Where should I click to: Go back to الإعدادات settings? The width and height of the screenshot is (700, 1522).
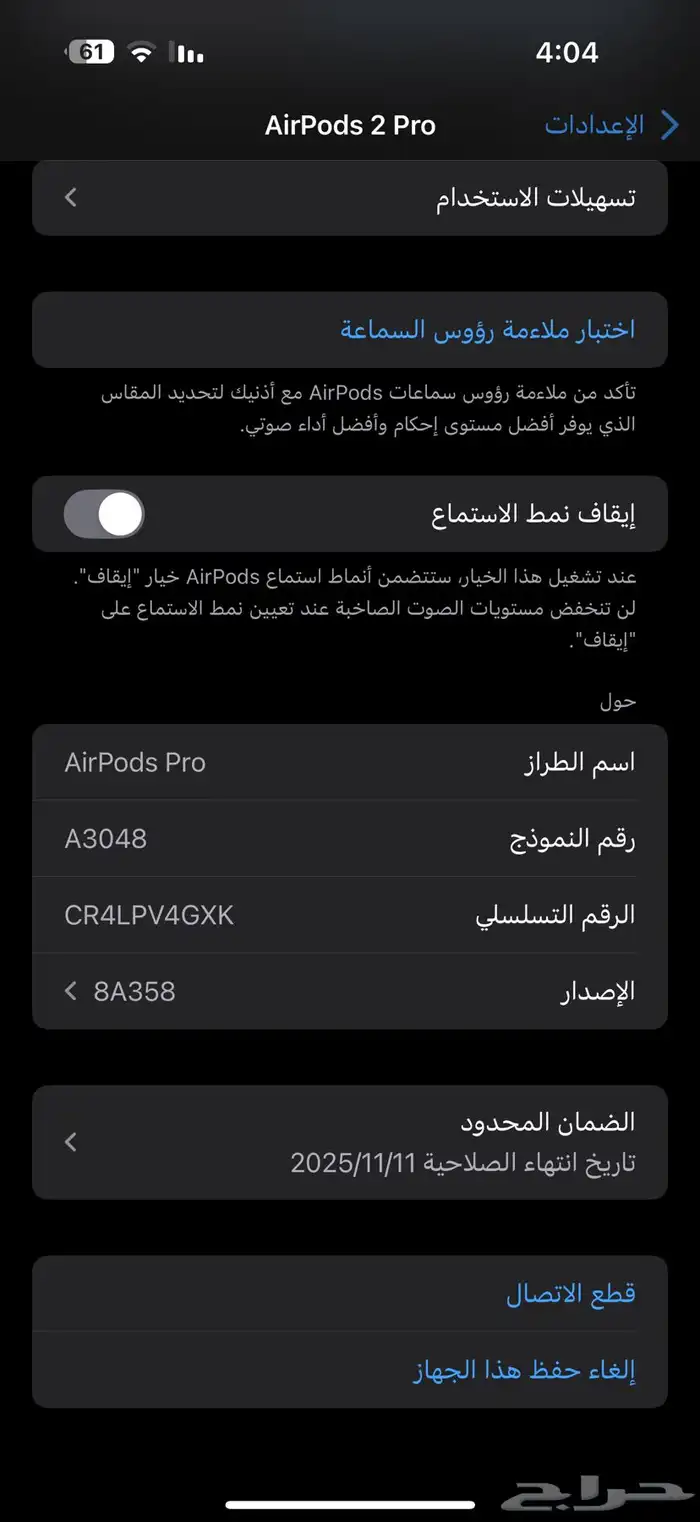612,125
